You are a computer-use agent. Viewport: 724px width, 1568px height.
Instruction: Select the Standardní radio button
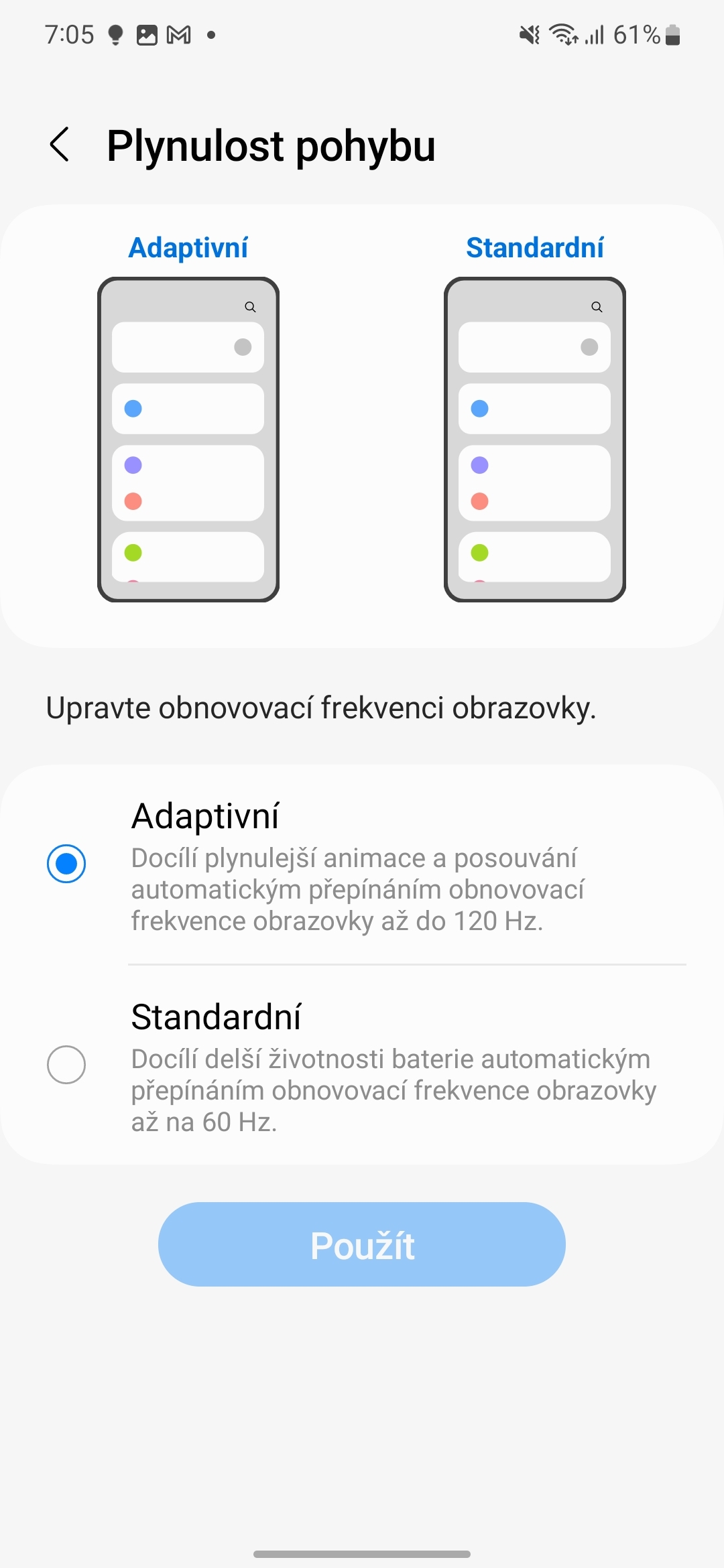66,1064
